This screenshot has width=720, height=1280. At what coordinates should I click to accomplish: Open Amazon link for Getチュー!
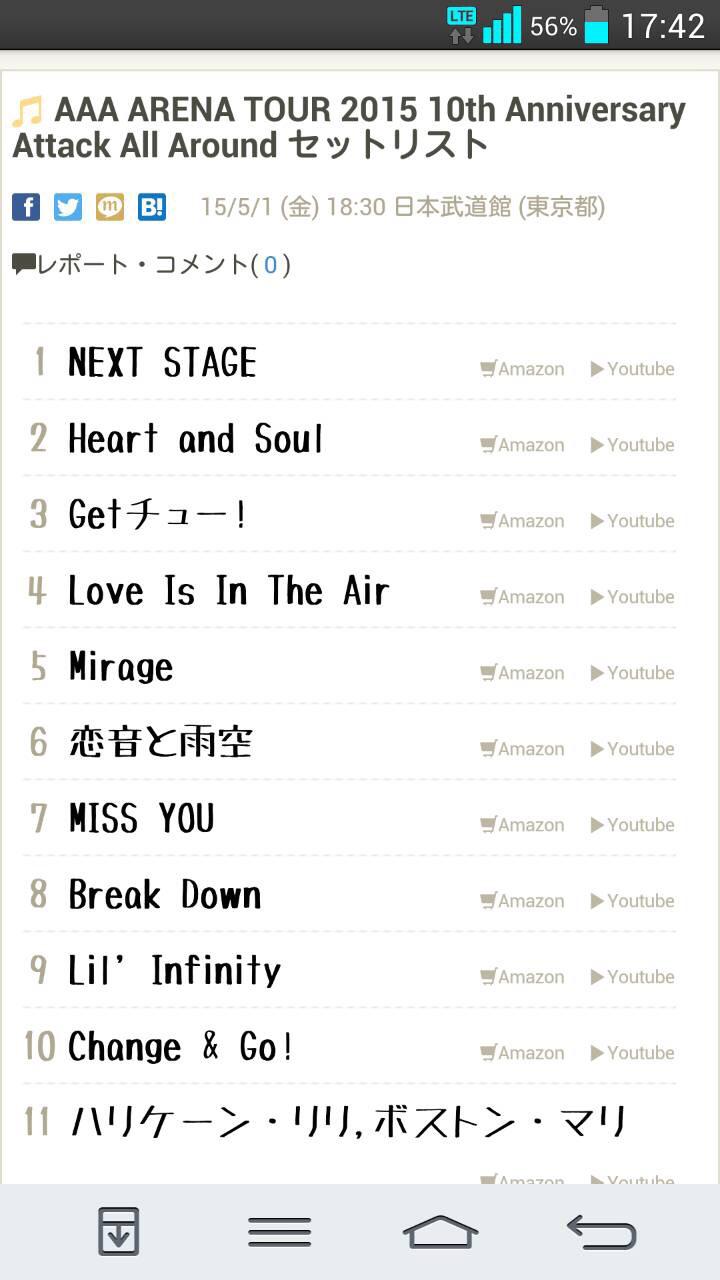tap(522, 521)
